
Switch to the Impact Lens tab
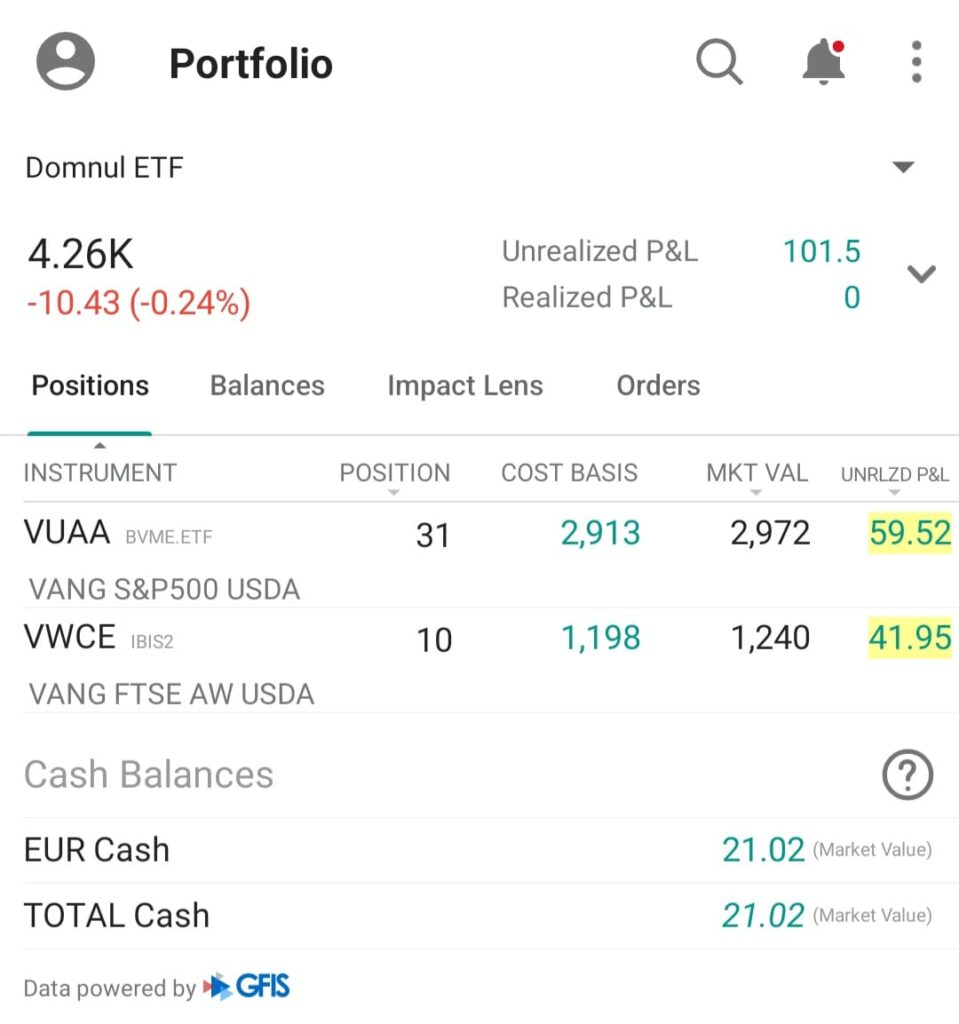465,386
